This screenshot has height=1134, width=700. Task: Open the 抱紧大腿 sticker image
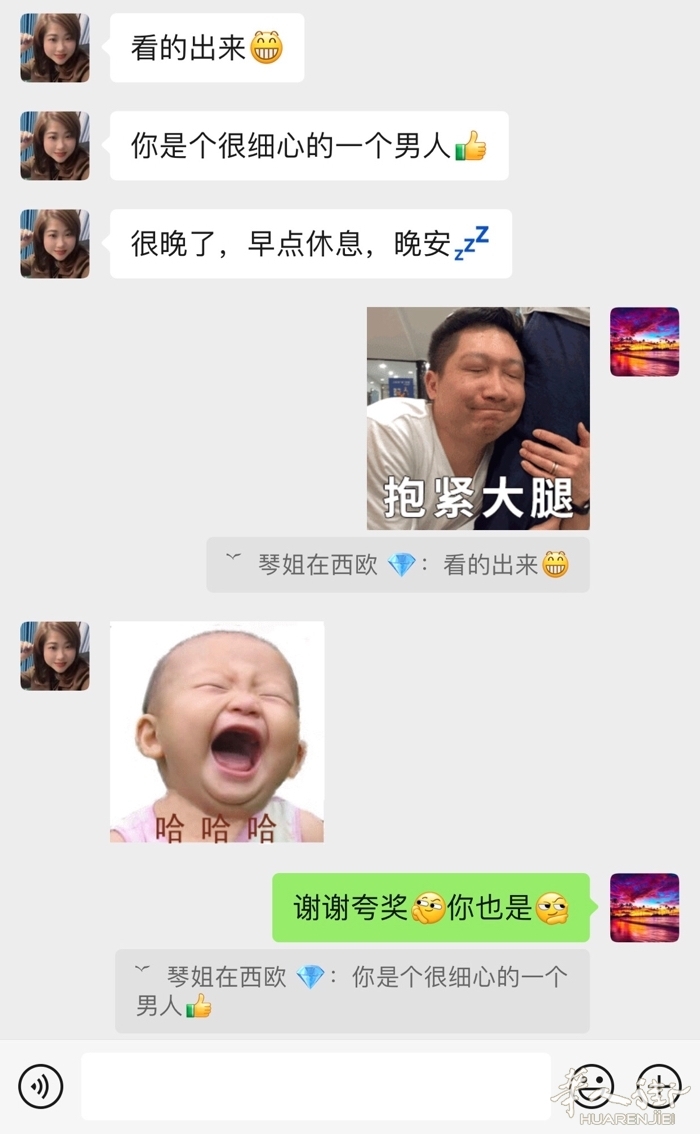[x=478, y=418]
